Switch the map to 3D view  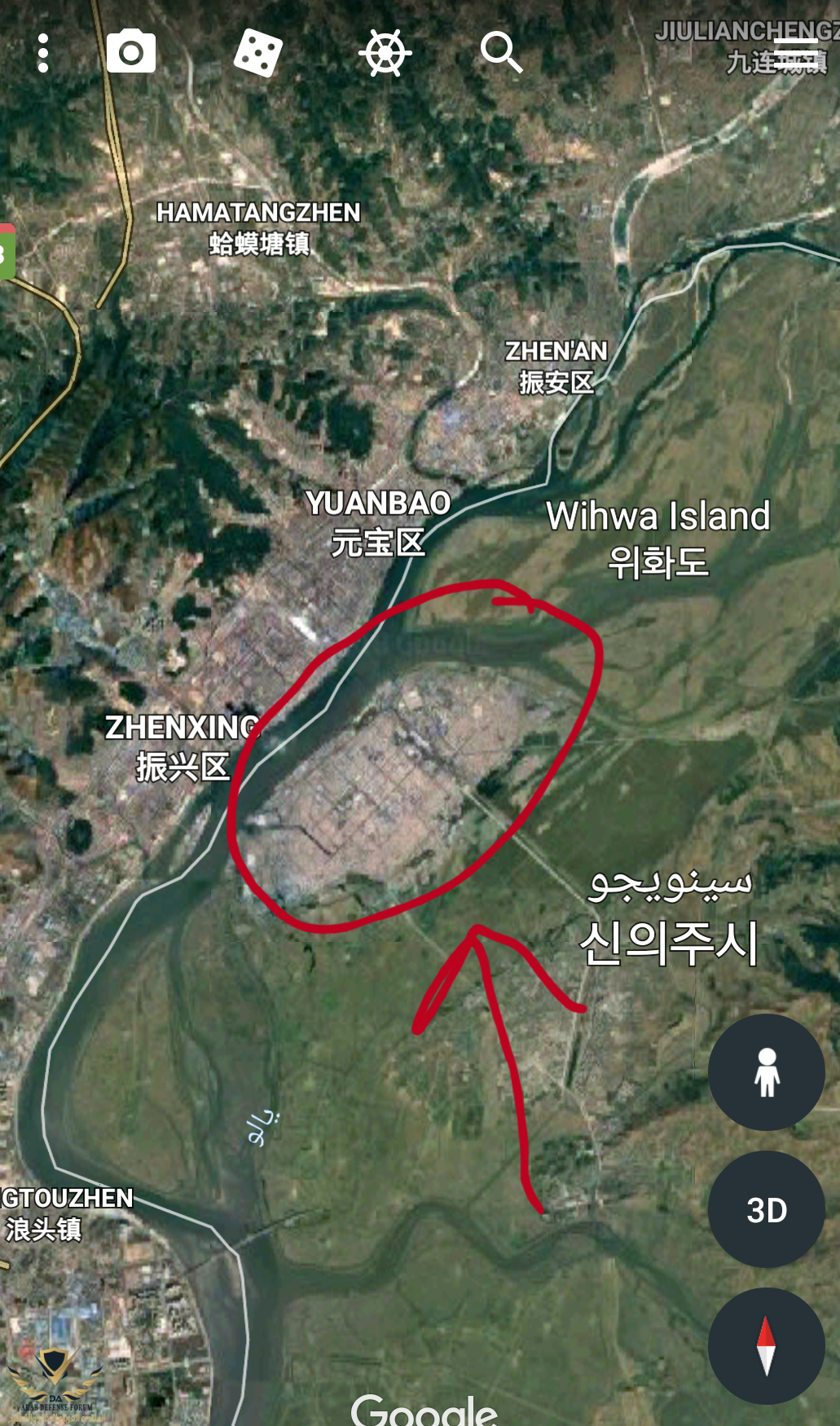[766, 1209]
